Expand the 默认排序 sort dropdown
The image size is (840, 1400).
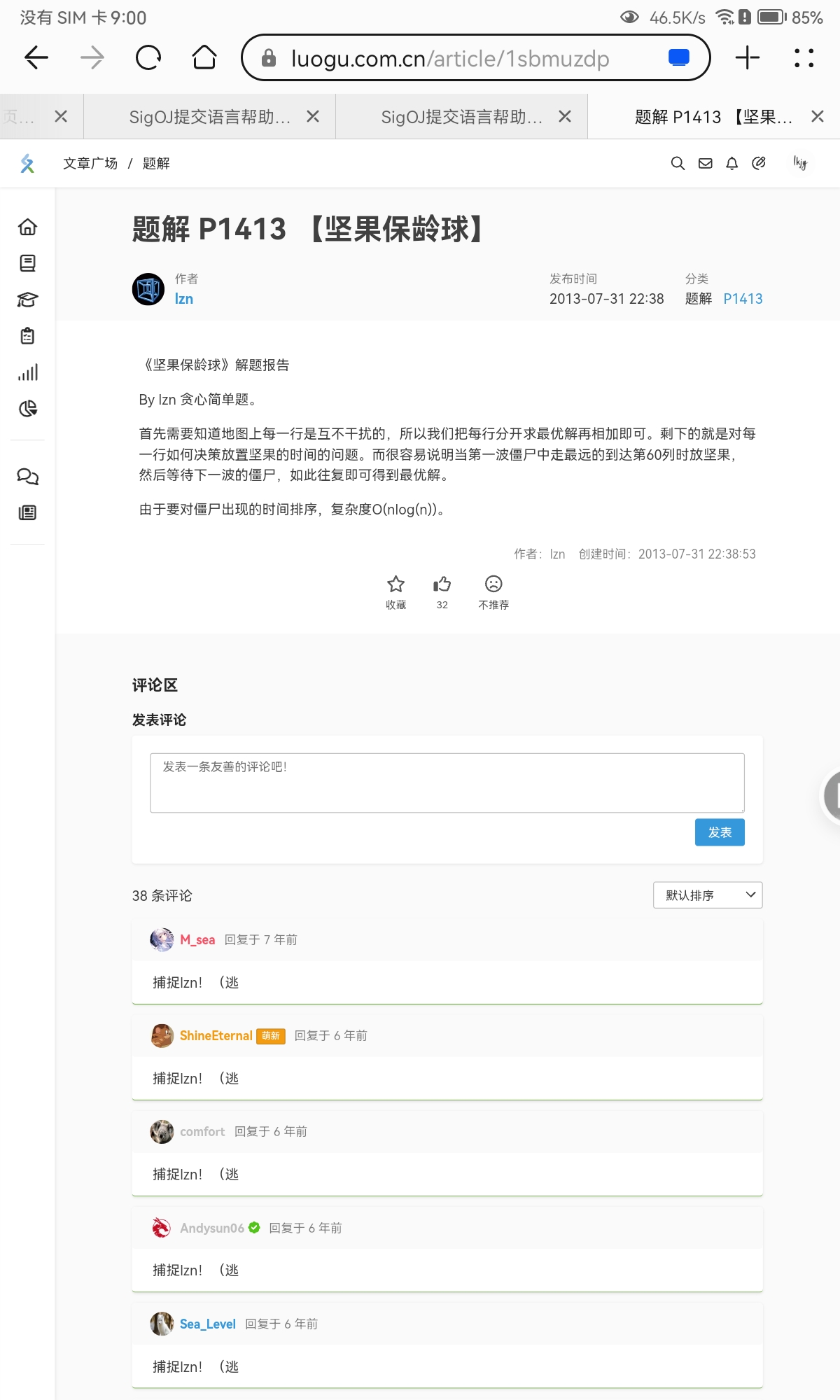[x=707, y=895]
